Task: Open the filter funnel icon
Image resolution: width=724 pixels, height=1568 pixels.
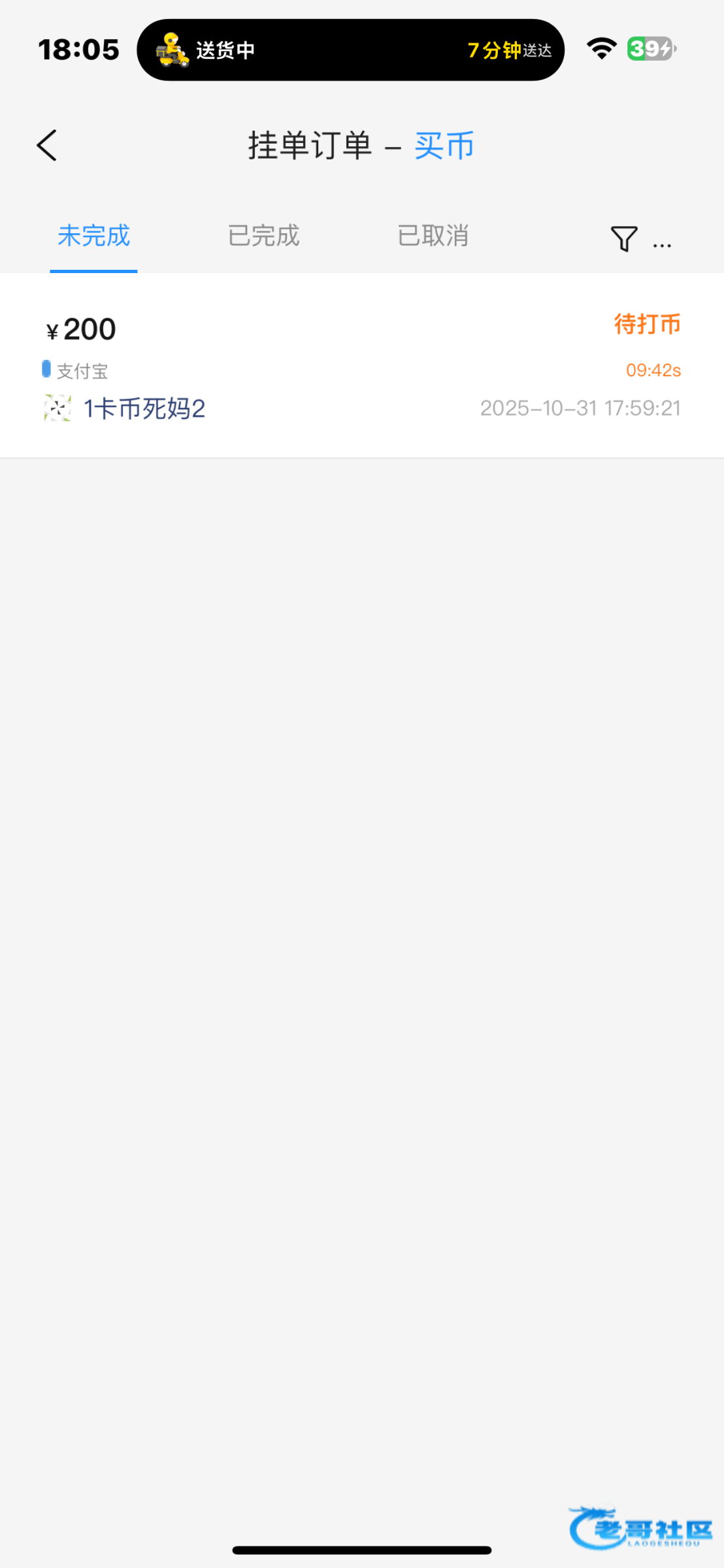Action: tap(623, 239)
